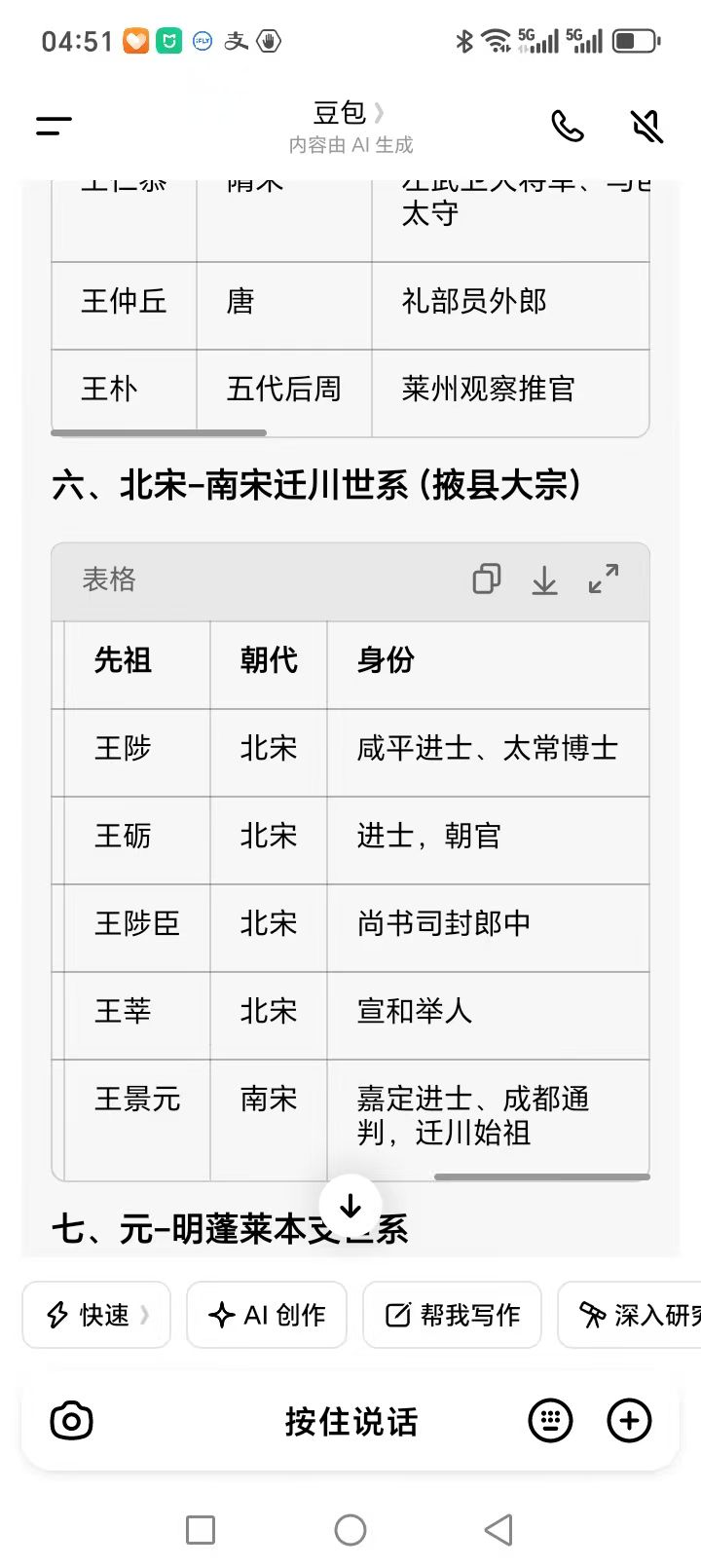
Task: Open the AI 创作 chip
Action: [267, 1315]
